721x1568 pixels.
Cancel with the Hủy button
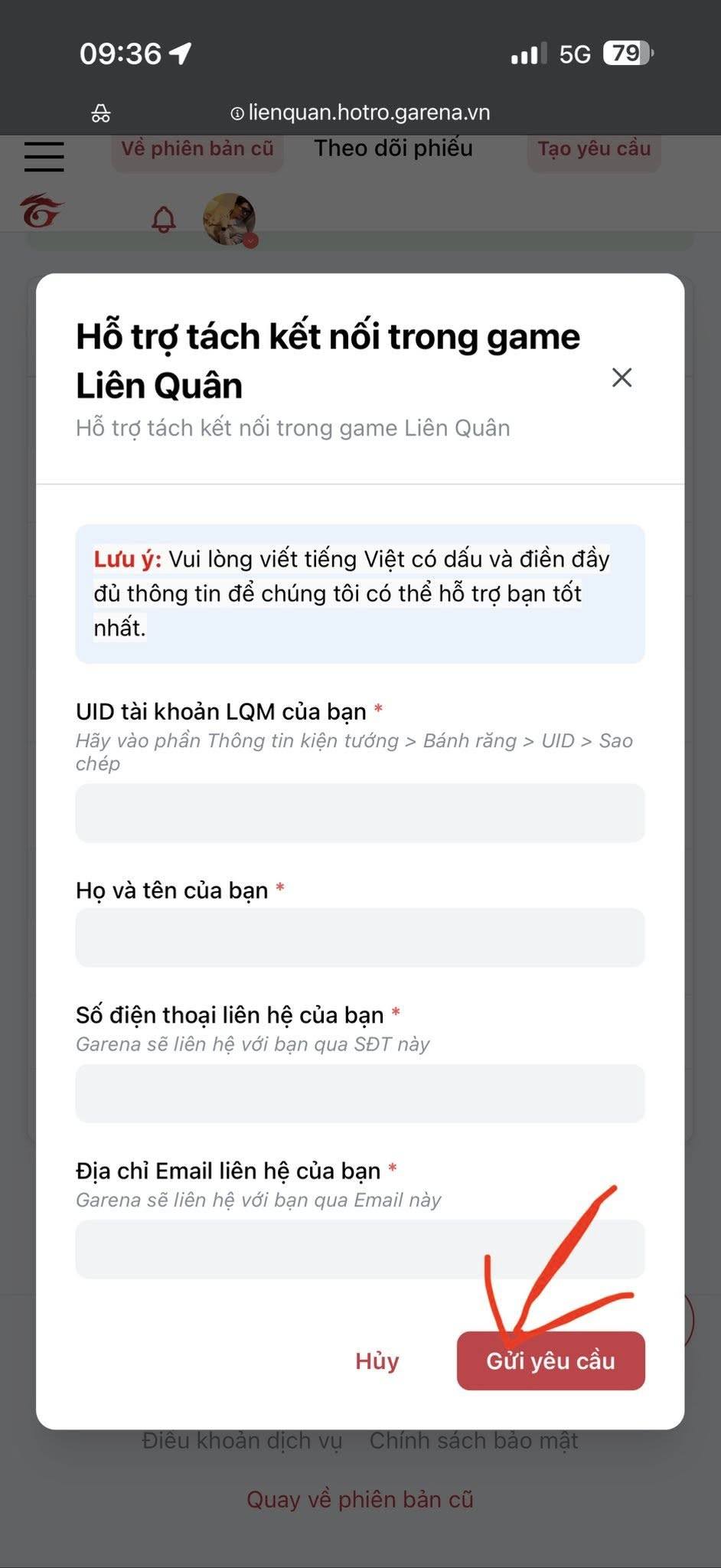click(377, 1361)
